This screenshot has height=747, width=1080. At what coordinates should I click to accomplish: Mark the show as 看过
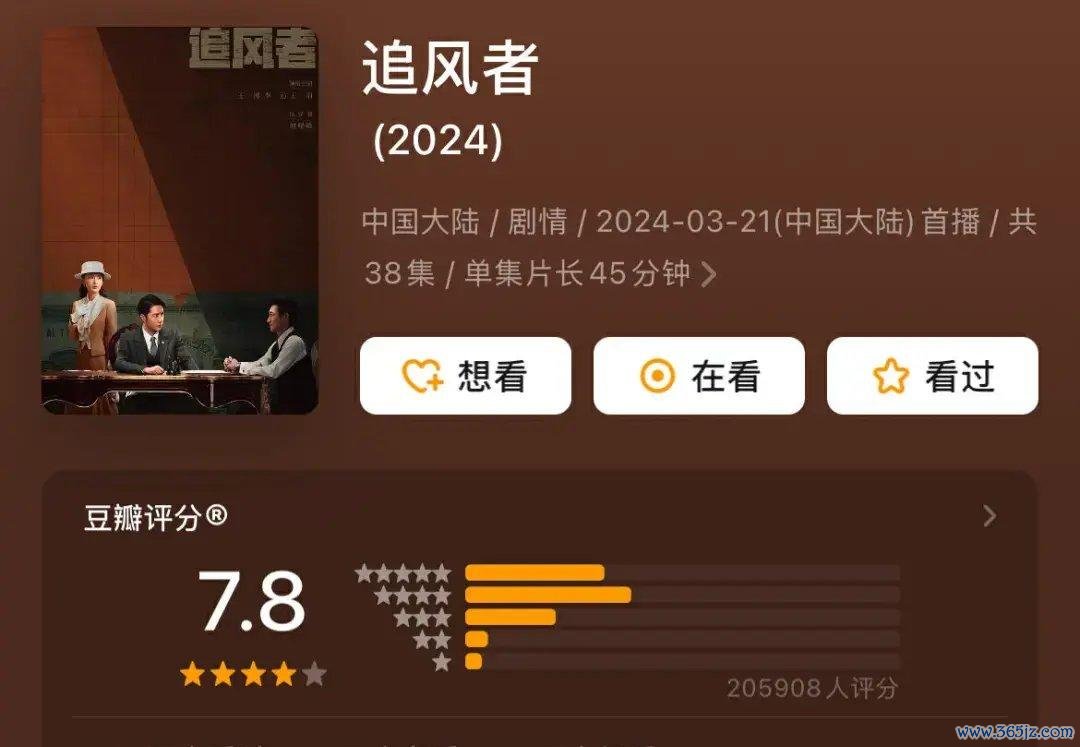pos(932,376)
